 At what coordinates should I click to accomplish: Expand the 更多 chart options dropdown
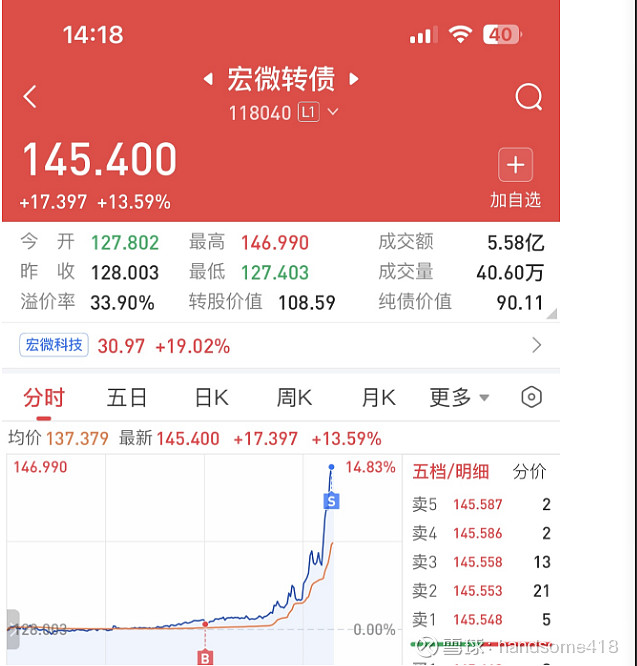point(459,398)
